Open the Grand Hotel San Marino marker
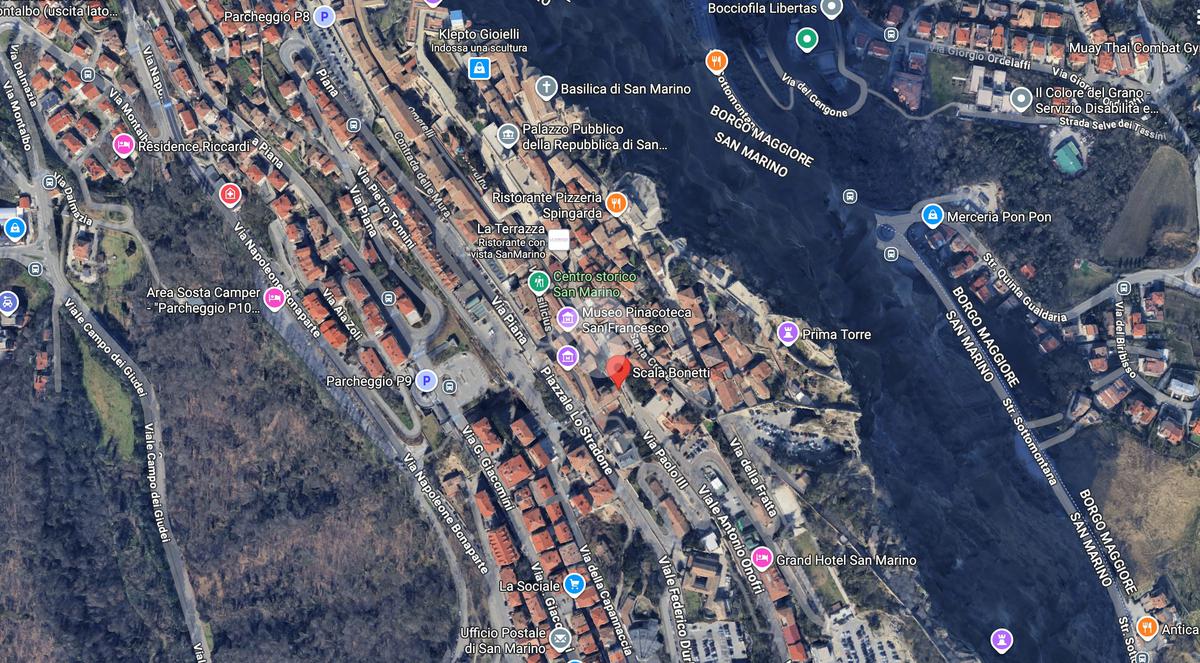Viewport: 1200px width, 663px height. 762,559
